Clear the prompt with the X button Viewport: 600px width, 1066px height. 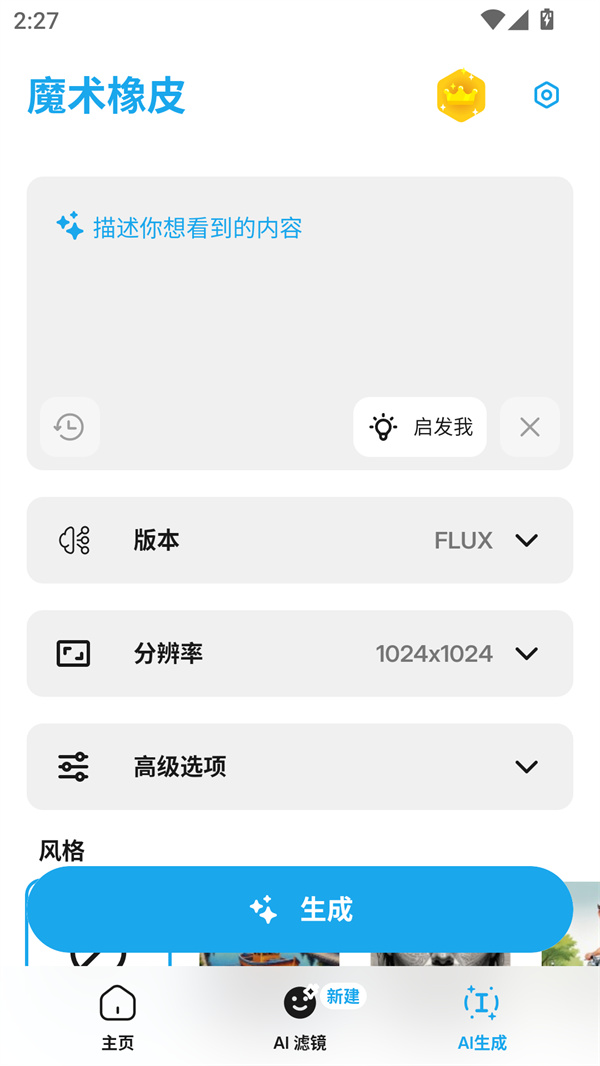click(529, 427)
